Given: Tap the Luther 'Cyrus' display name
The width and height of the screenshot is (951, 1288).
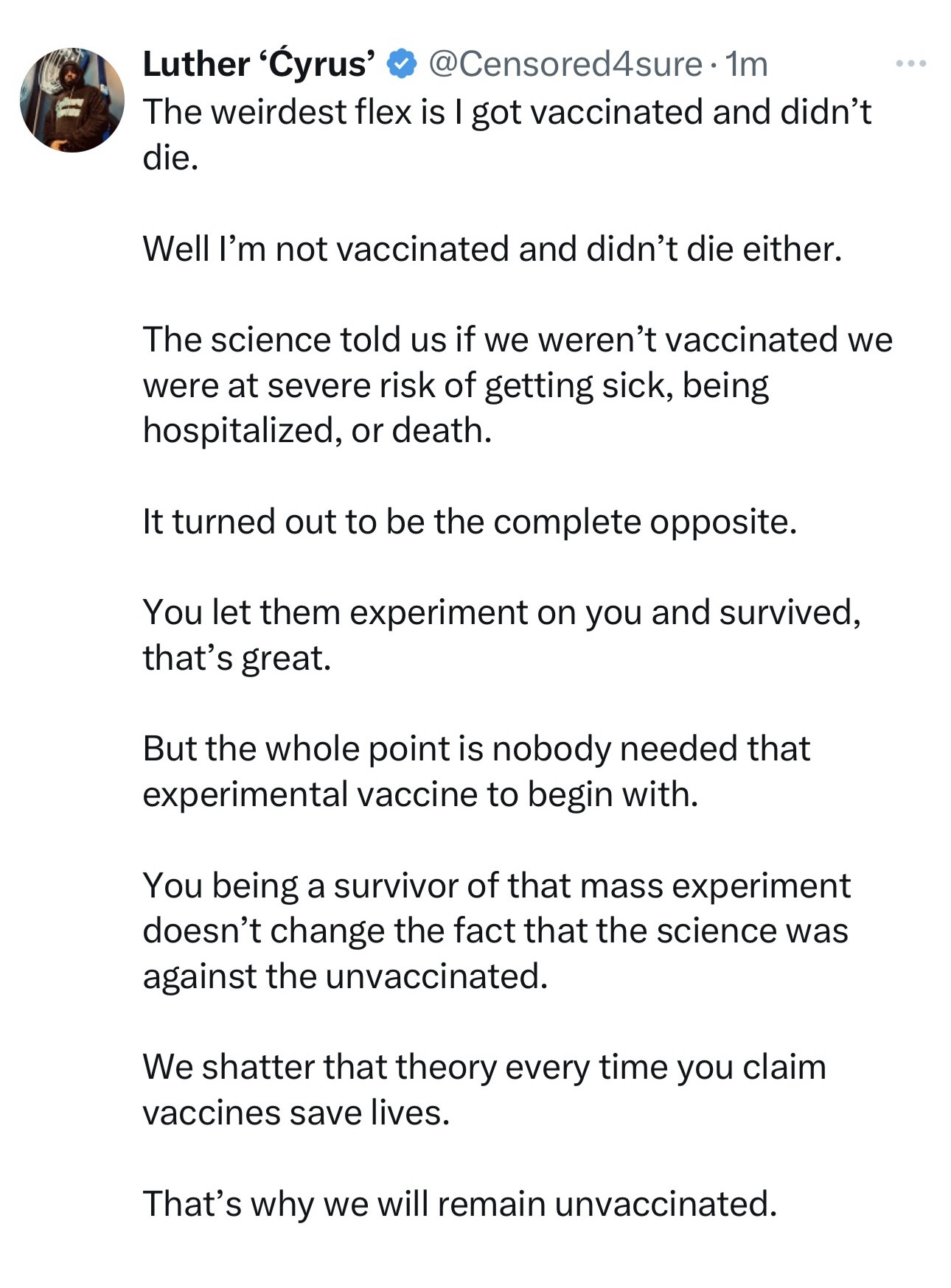Looking at the screenshot, I should tap(259, 64).
